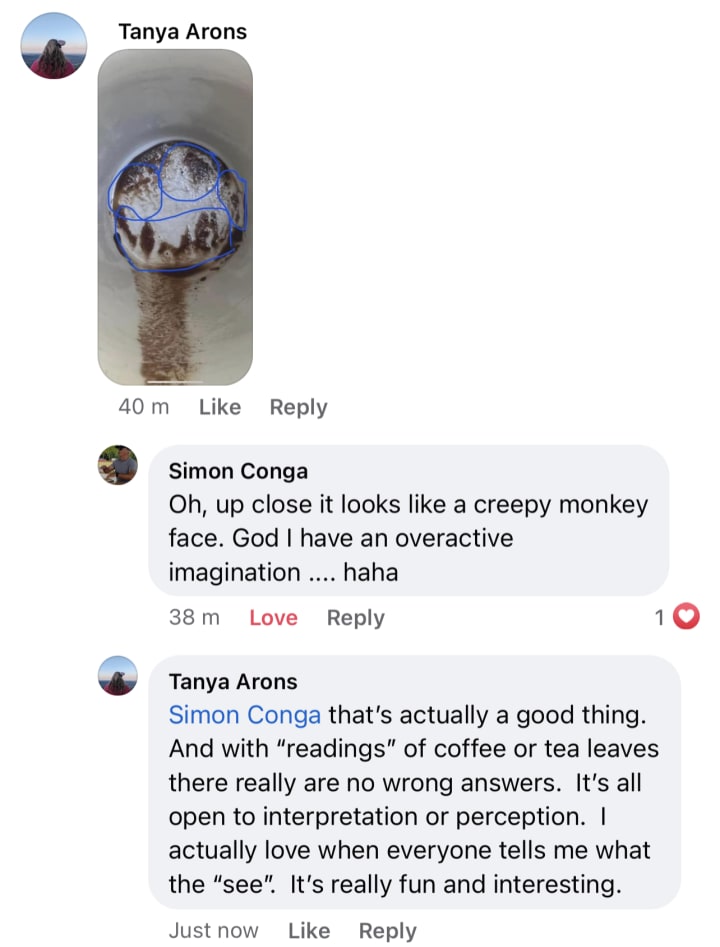Like Tanya Arons' photo comment
Viewport: 720px width, 947px height.
tap(220, 407)
